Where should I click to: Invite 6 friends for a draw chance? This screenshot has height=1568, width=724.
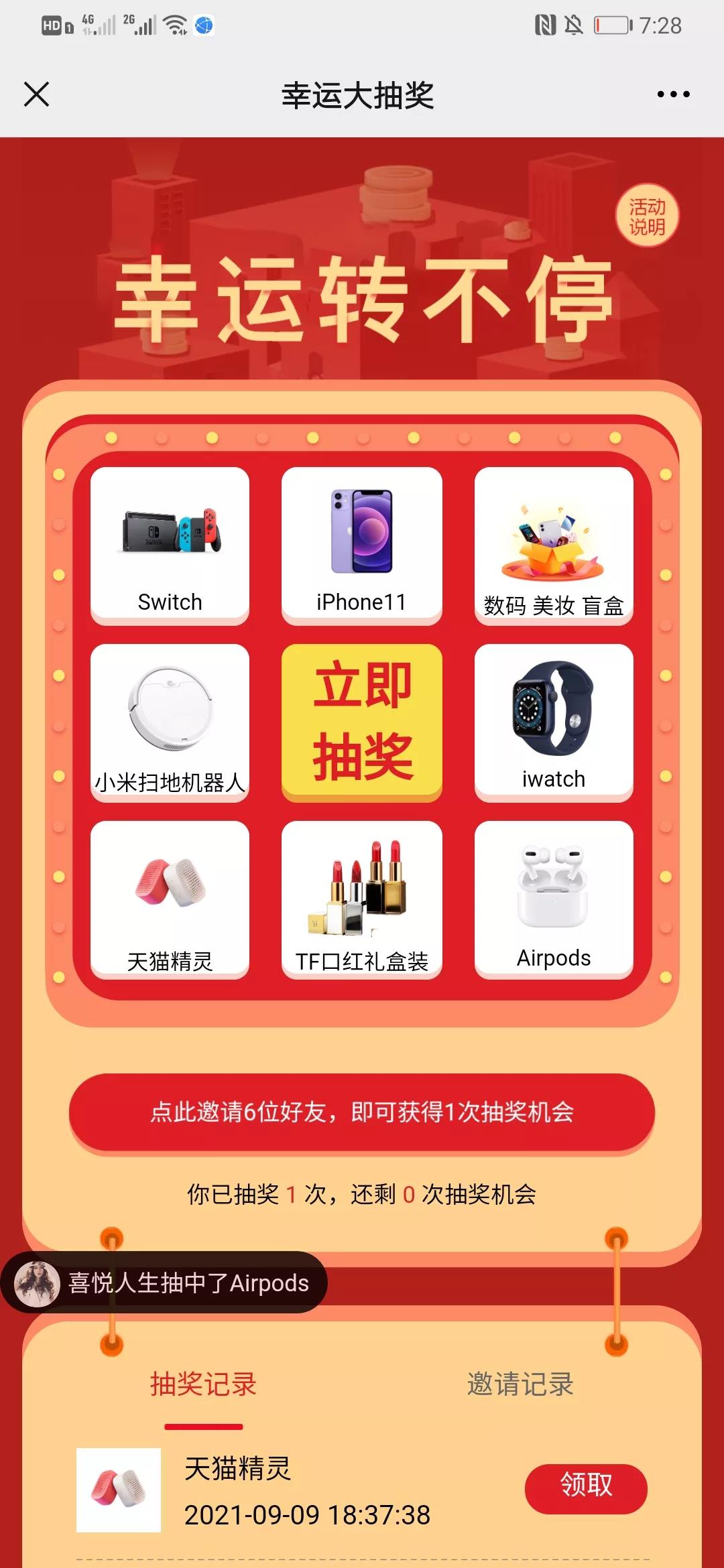pos(362,1112)
